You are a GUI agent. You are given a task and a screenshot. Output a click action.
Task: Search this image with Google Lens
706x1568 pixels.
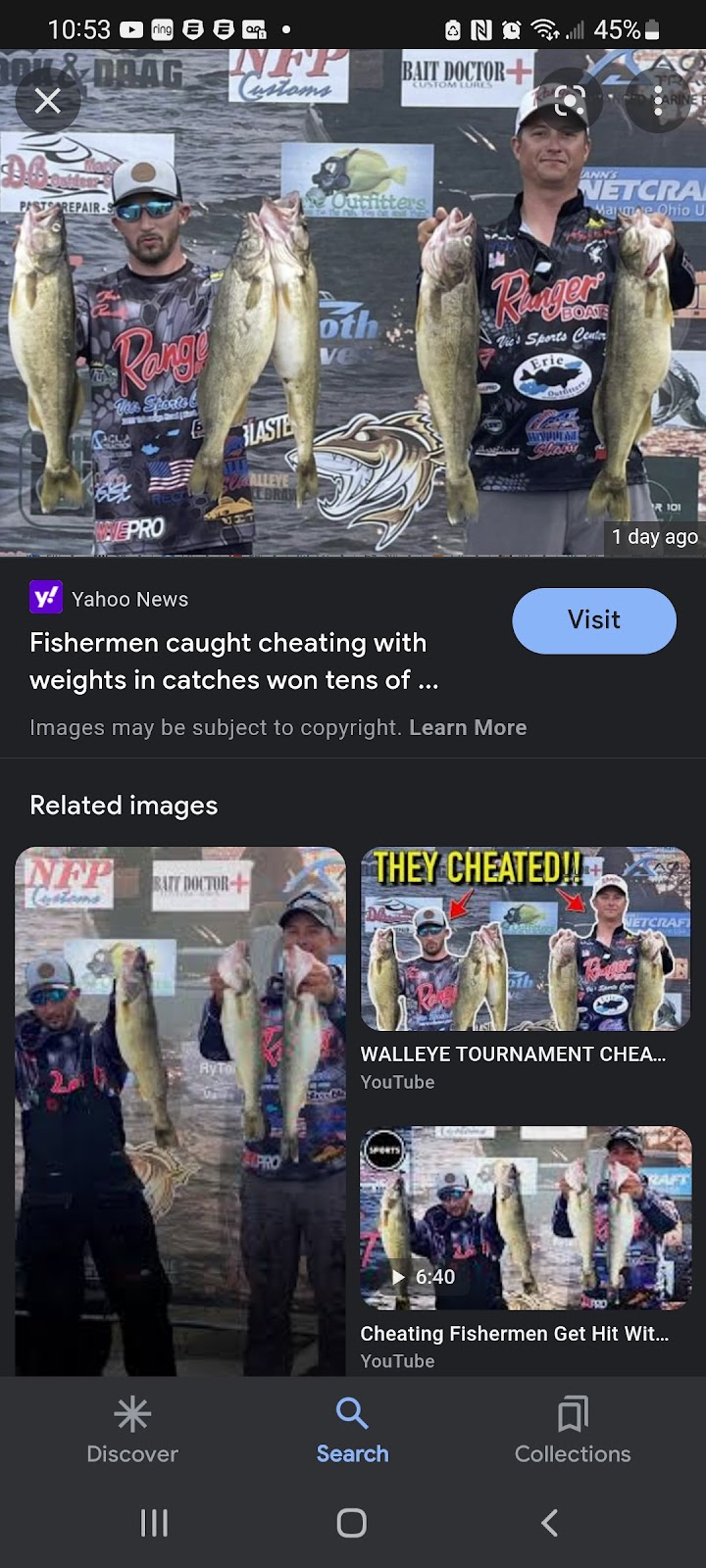570,101
